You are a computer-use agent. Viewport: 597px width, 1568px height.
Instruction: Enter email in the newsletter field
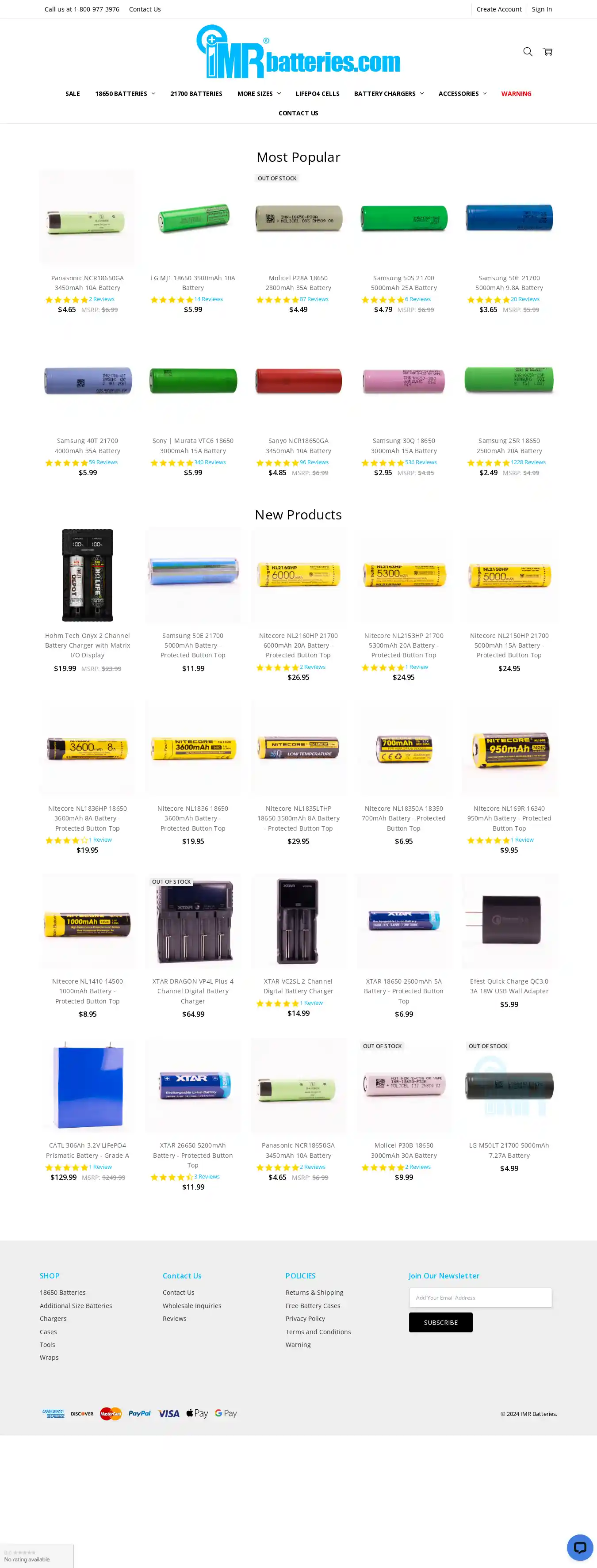click(x=480, y=1297)
